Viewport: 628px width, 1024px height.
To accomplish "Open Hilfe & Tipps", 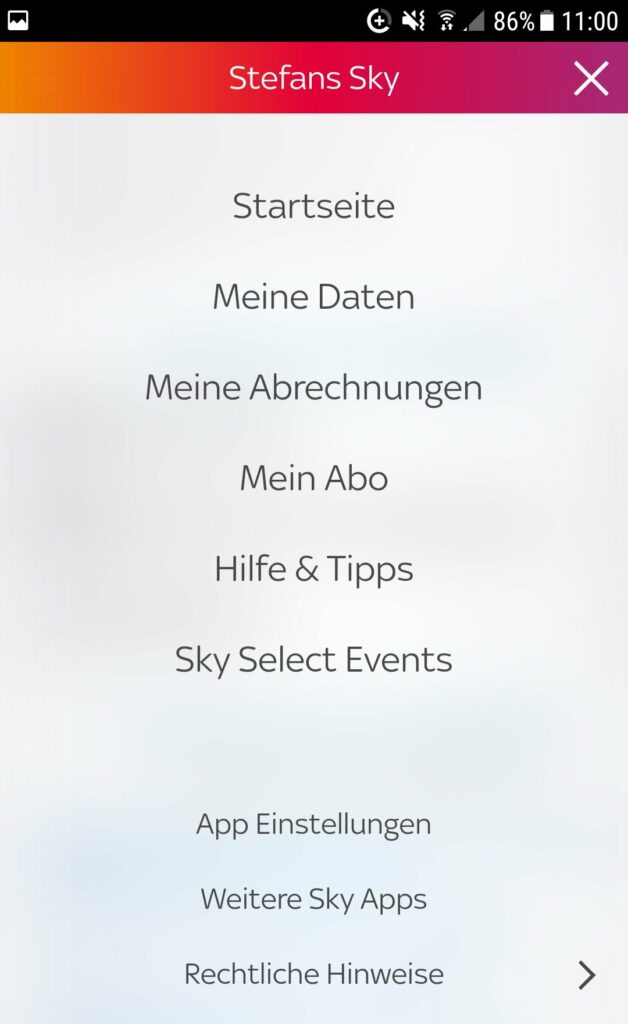I will pos(313,569).
